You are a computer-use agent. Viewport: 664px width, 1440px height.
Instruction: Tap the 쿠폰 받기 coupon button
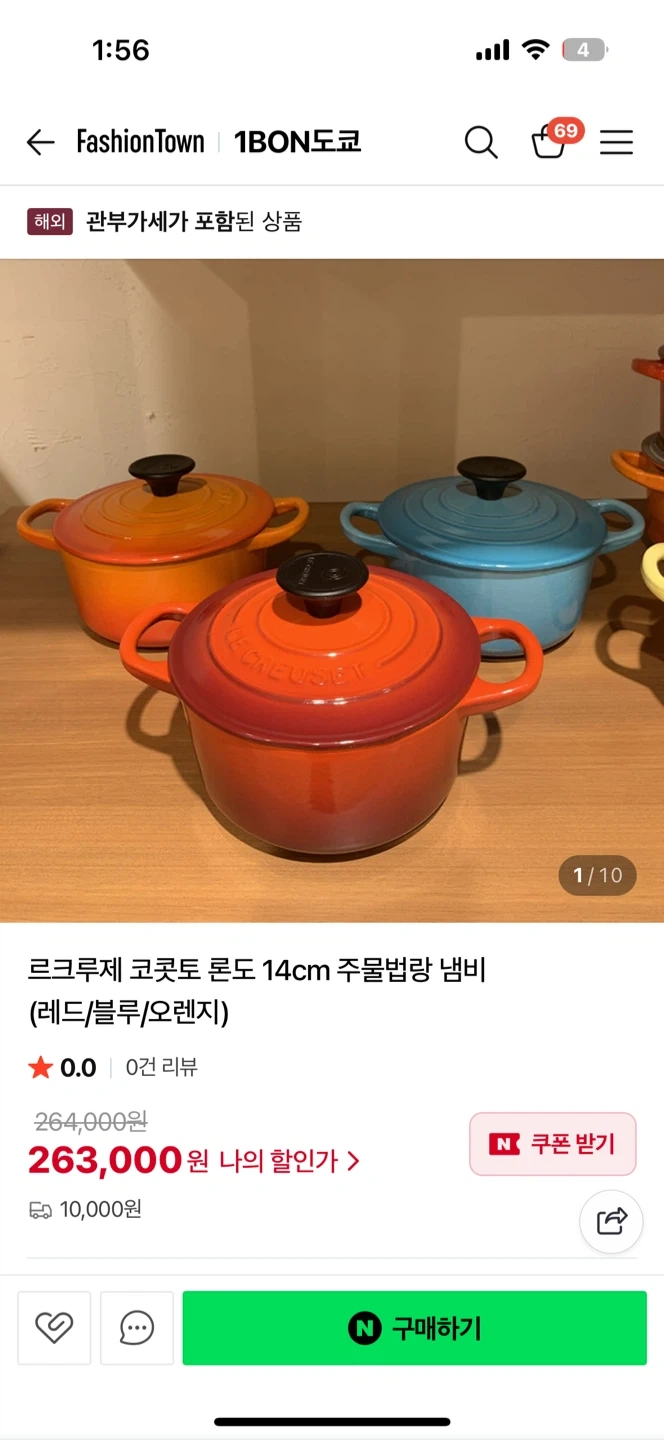[553, 1144]
